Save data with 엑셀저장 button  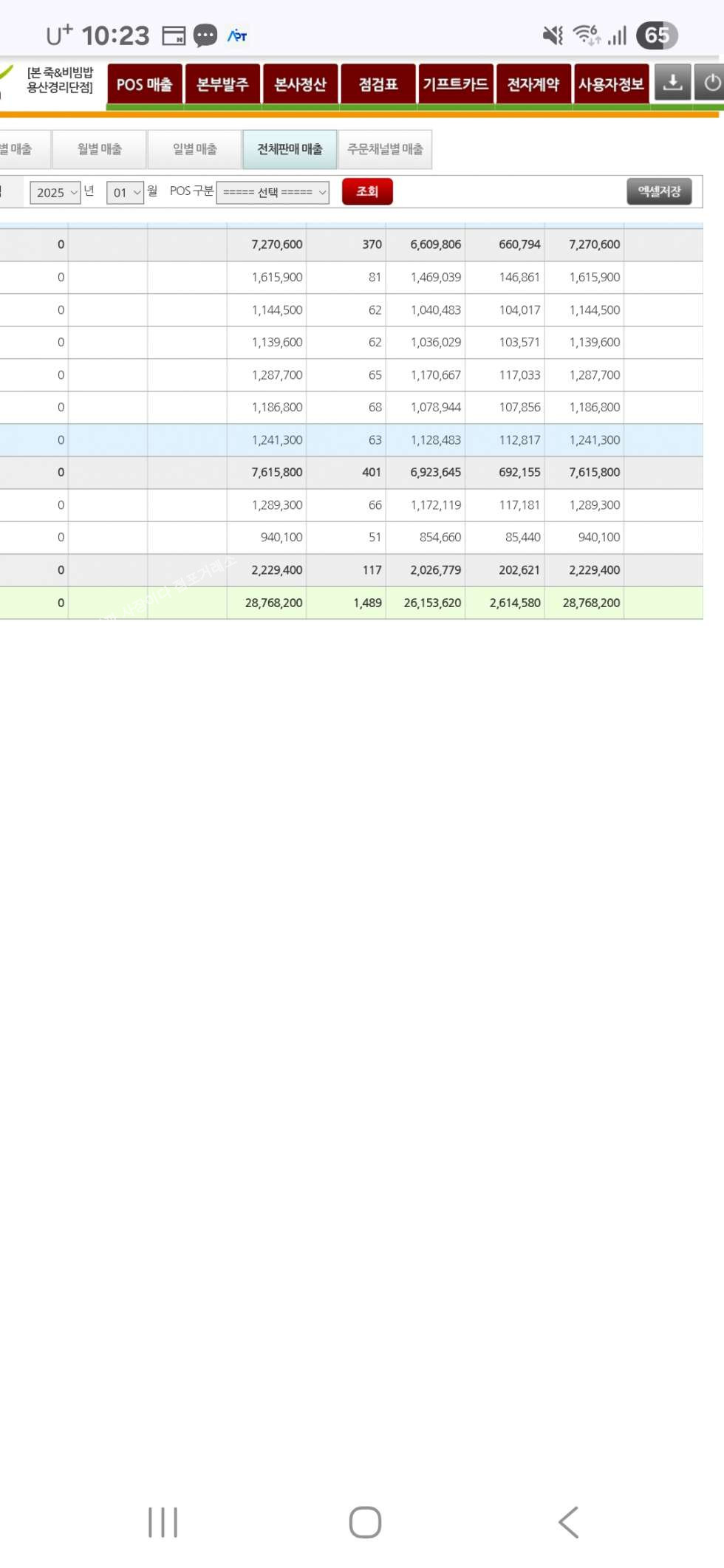pos(659,191)
